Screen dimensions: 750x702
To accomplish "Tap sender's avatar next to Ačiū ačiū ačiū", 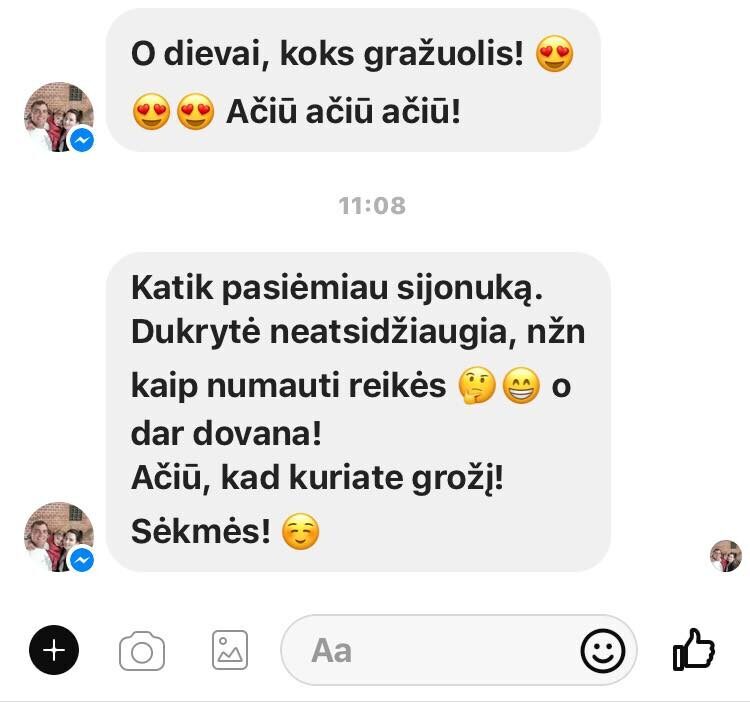I will [x=59, y=117].
